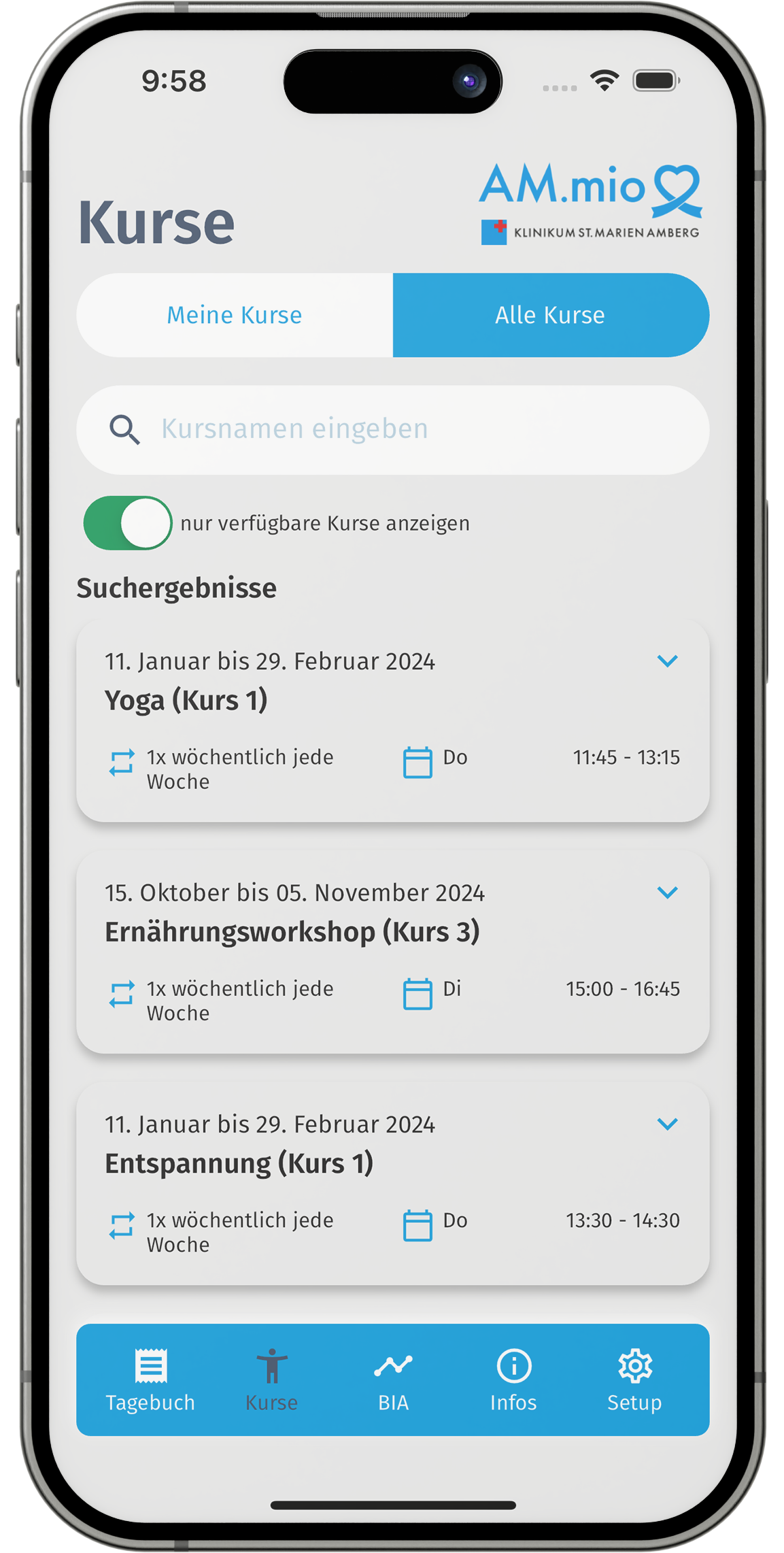Open the BIA tab
This screenshot has height=1553, width=784.
pos(393,1380)
